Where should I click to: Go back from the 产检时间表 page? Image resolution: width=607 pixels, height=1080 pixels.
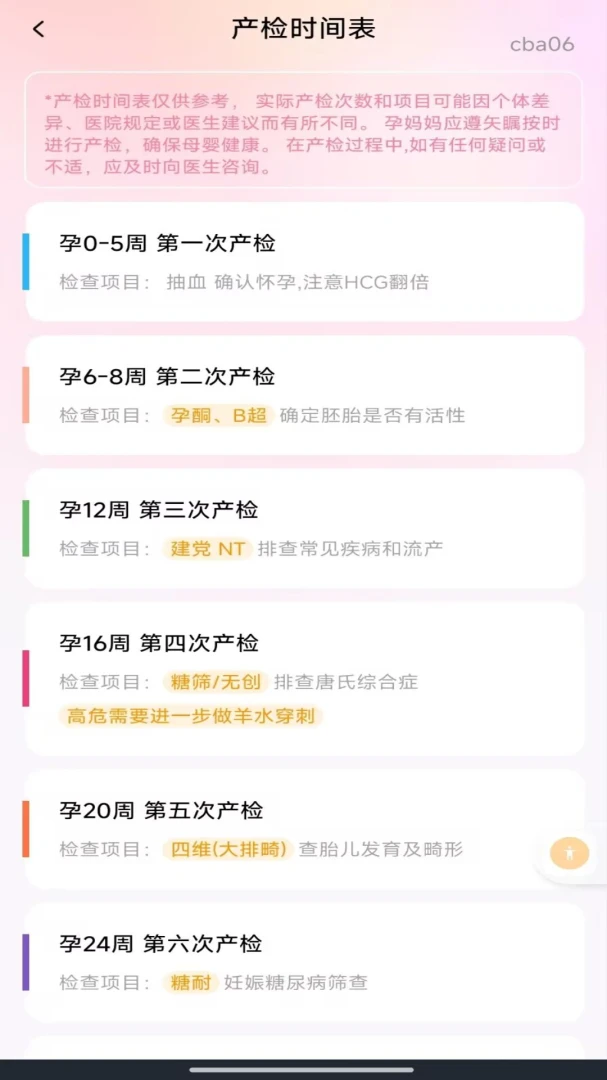point(39,30)
